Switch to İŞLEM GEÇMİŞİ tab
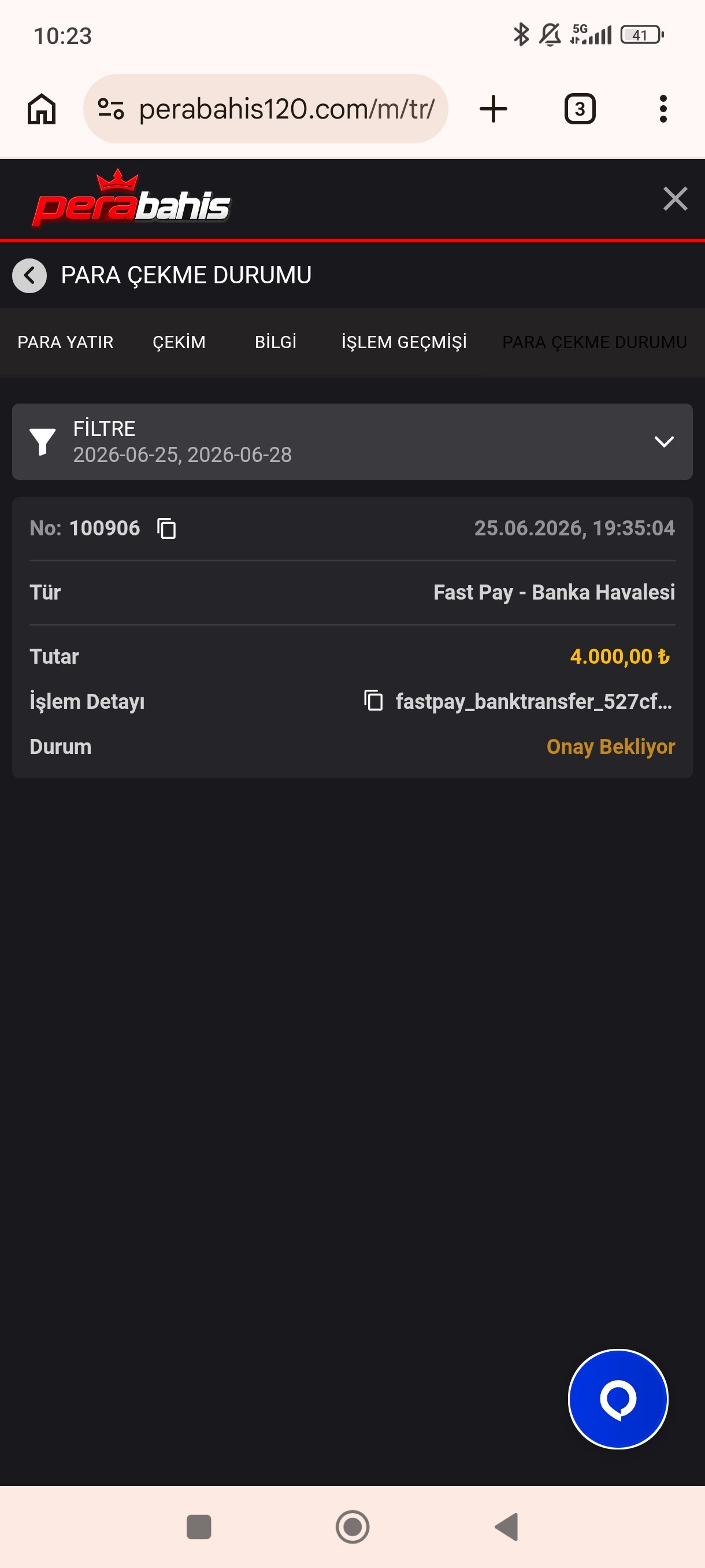Screen dimensions: 705x1568 (x=404, y=342)
